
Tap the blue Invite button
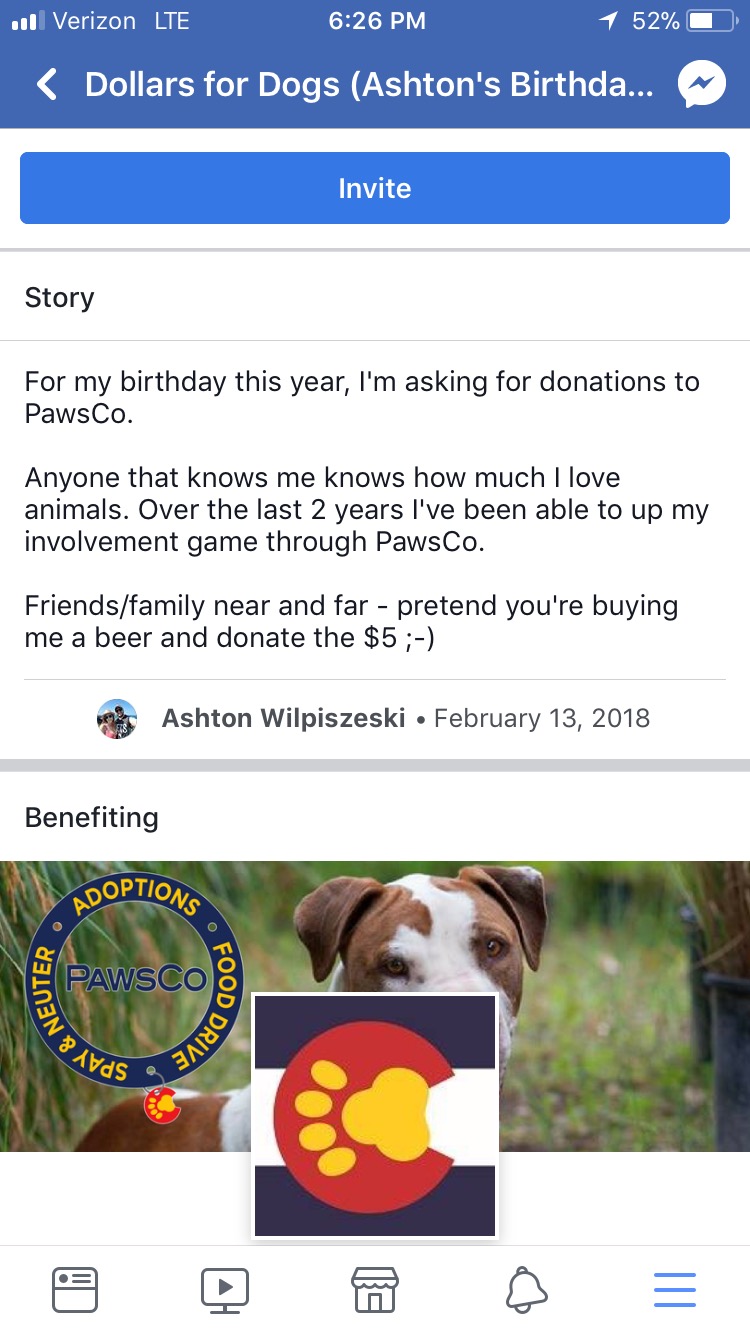coord(375,188)
